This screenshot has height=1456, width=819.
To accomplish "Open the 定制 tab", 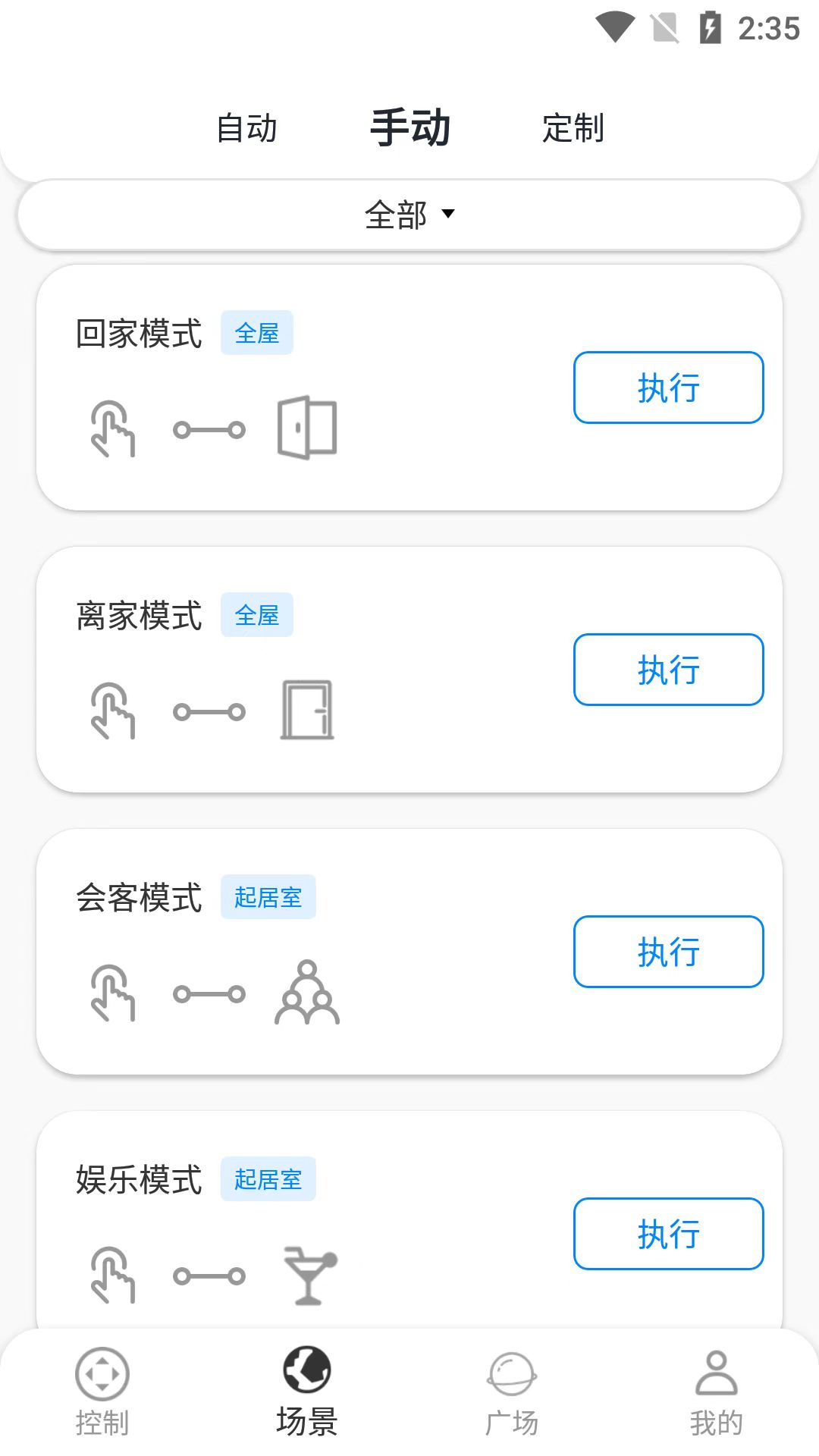I will click(x=573, y=127).
